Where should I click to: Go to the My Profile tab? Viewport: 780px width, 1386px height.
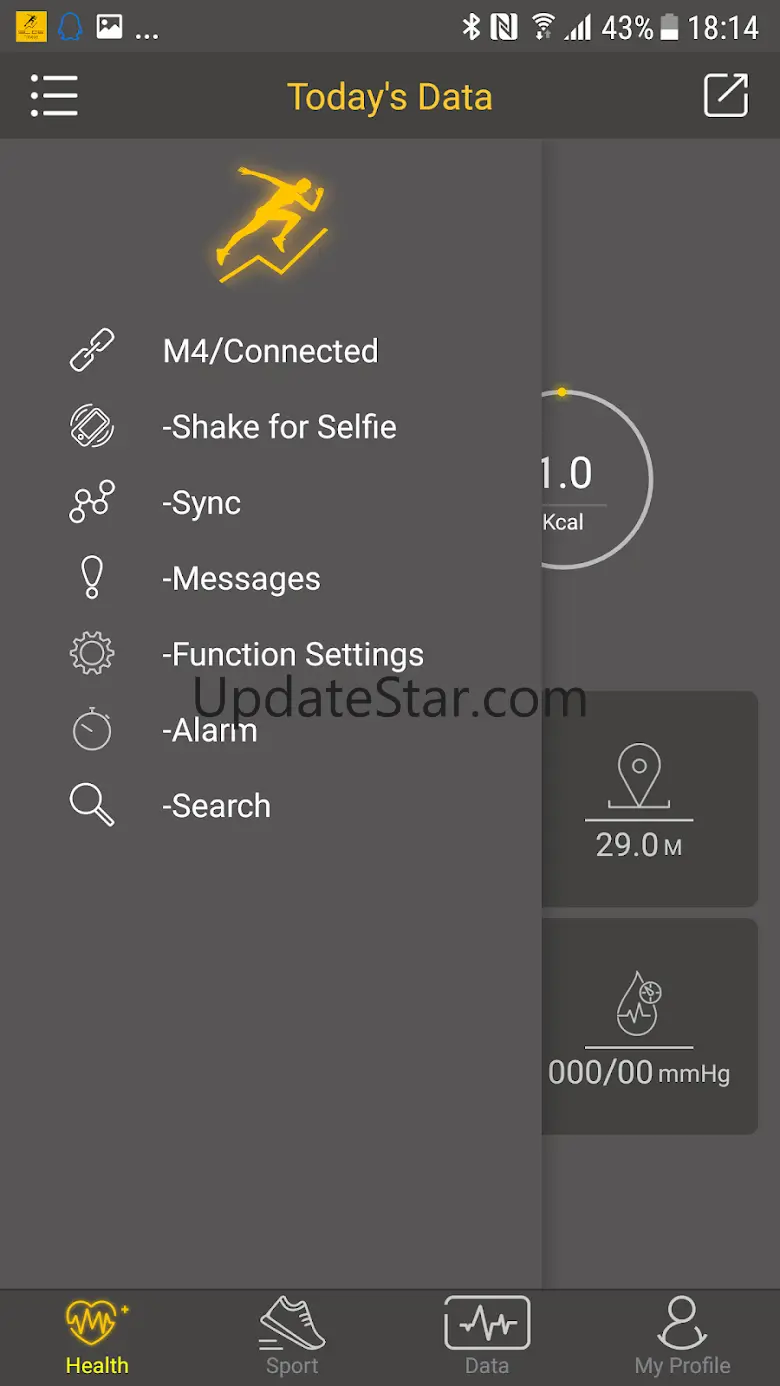pyautogui.click(x=682, y=1337)
